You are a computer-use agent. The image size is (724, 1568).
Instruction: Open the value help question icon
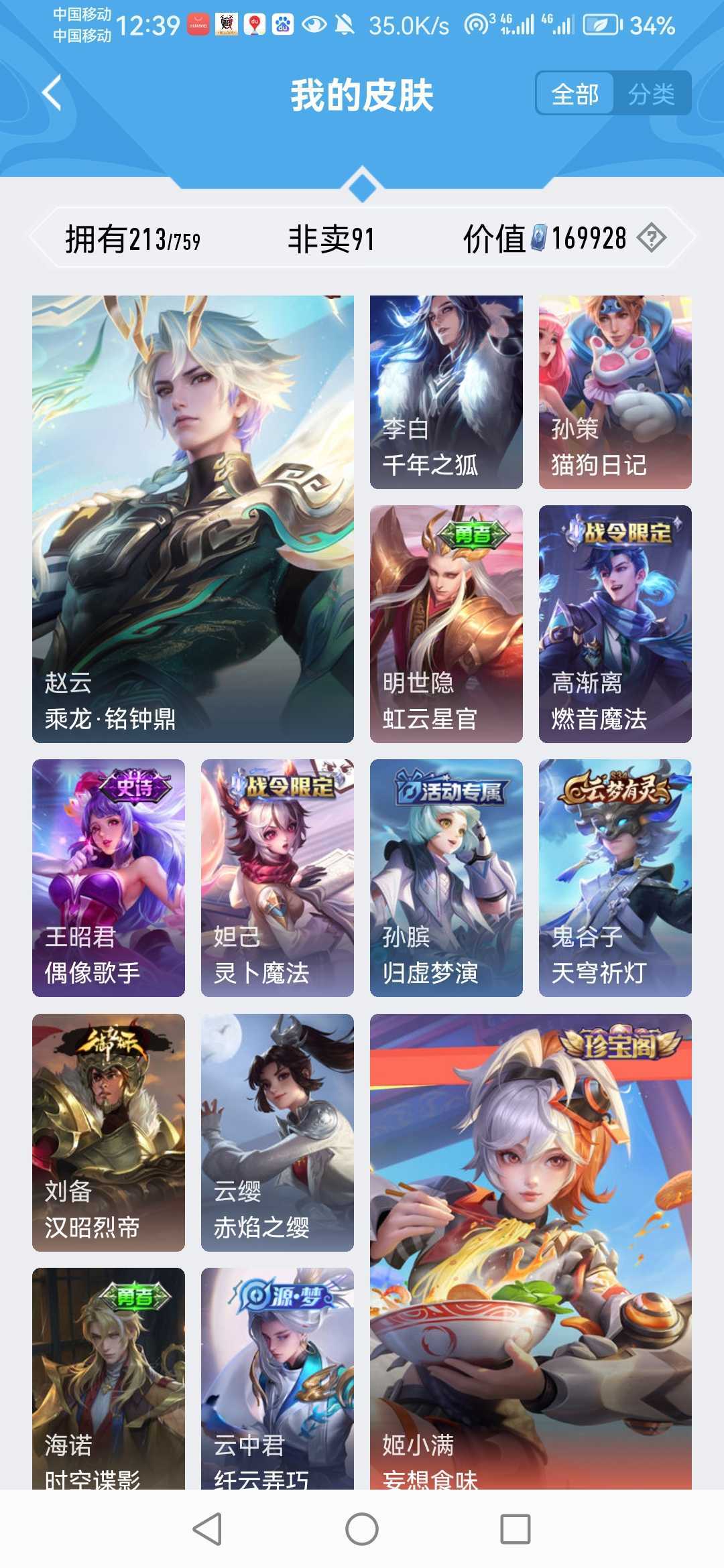tap(651, 238)
